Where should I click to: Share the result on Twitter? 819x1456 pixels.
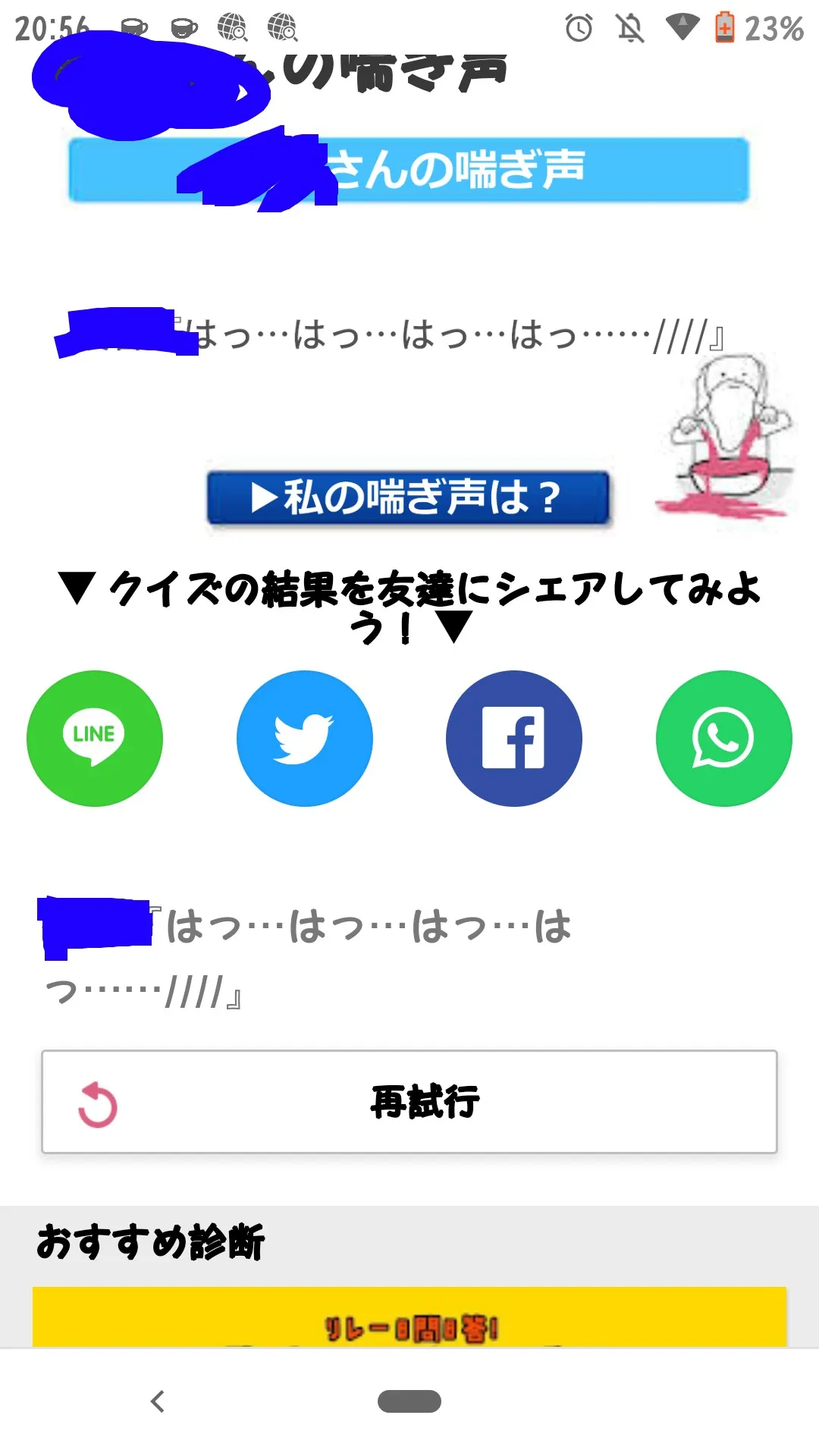point(304,738)
